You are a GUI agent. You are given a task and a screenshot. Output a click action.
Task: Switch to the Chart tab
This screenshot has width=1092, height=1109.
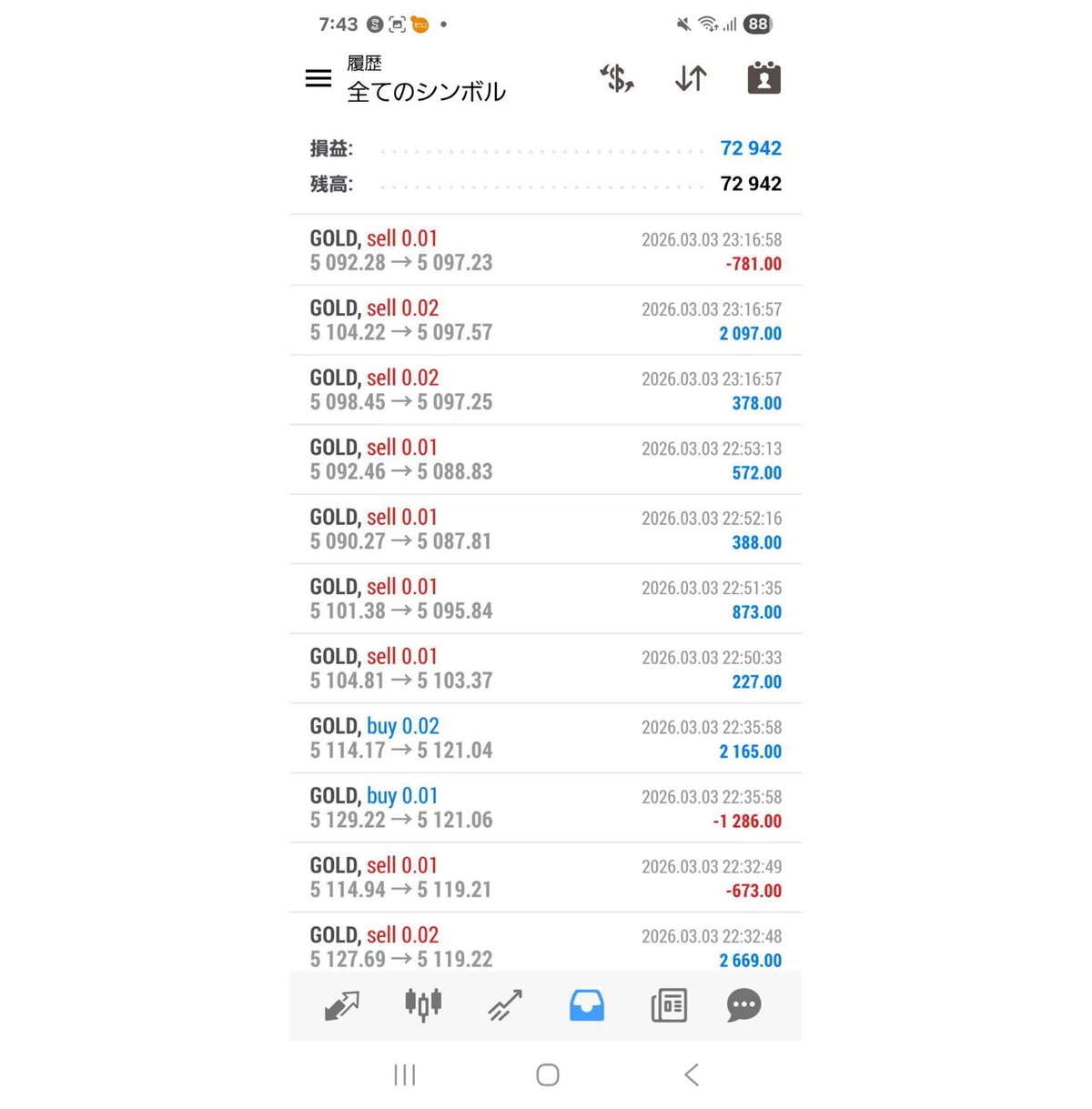pos(423,1005)
